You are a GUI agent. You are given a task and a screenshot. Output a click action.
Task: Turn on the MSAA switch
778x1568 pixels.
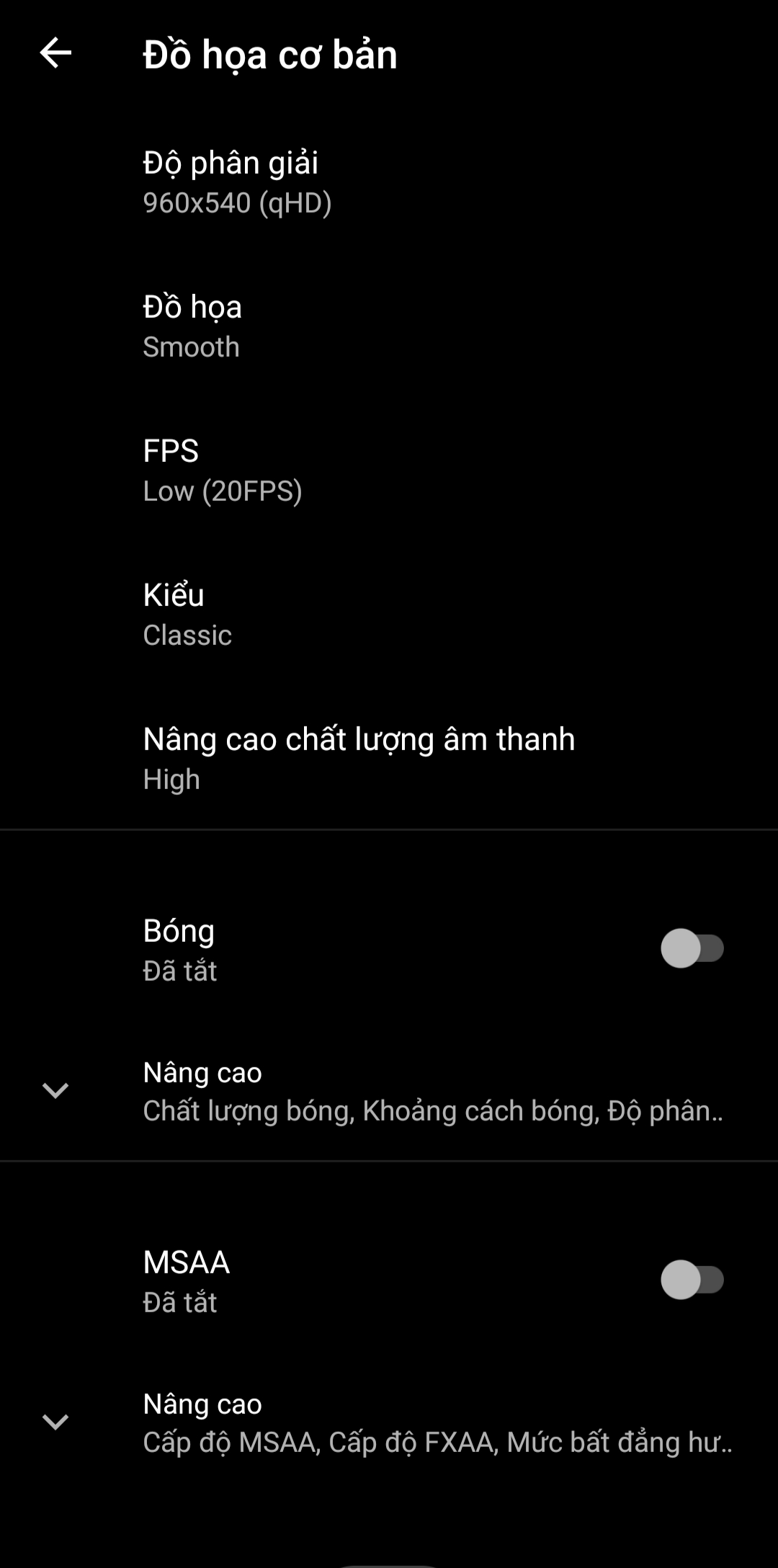coord(692,1280)
